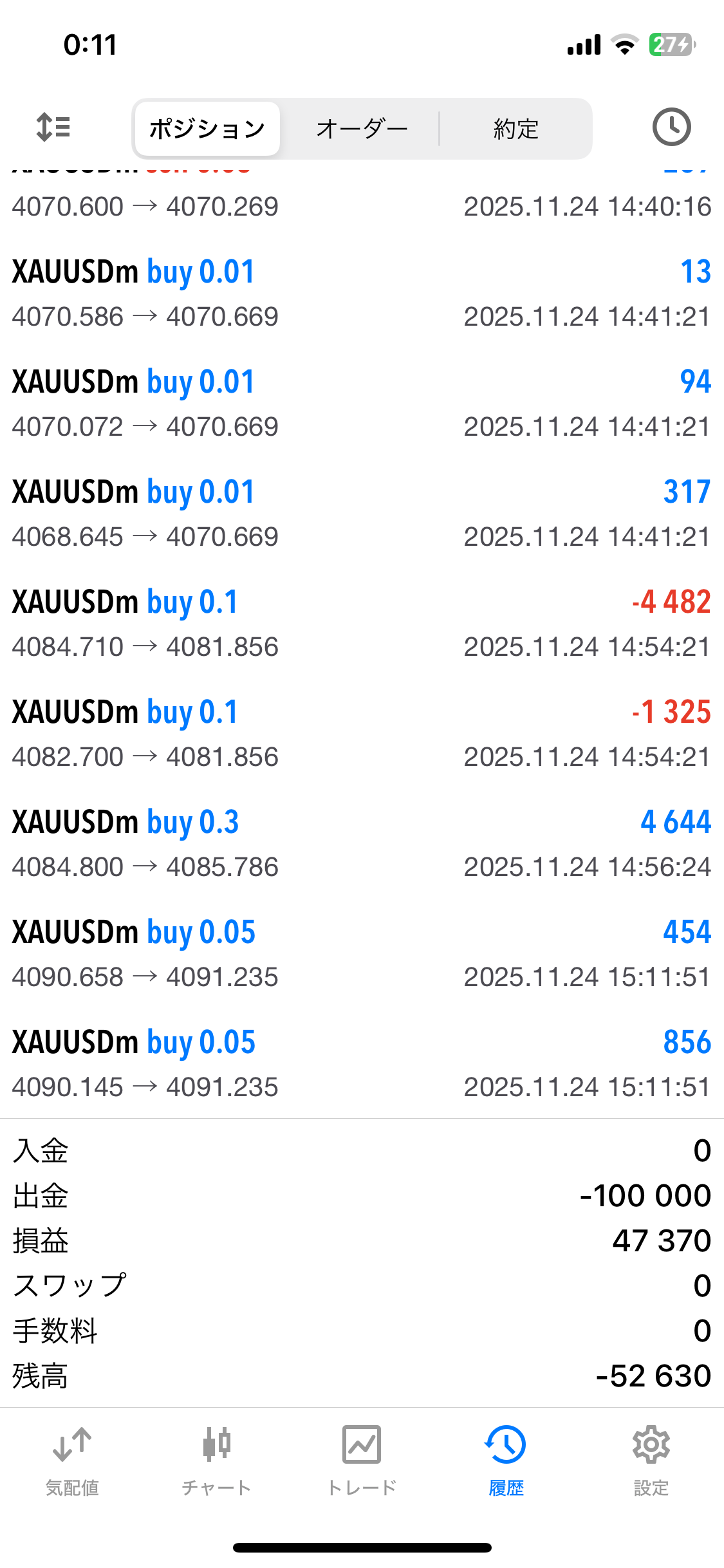Open the 設定 settings tab

[651, 1460]
